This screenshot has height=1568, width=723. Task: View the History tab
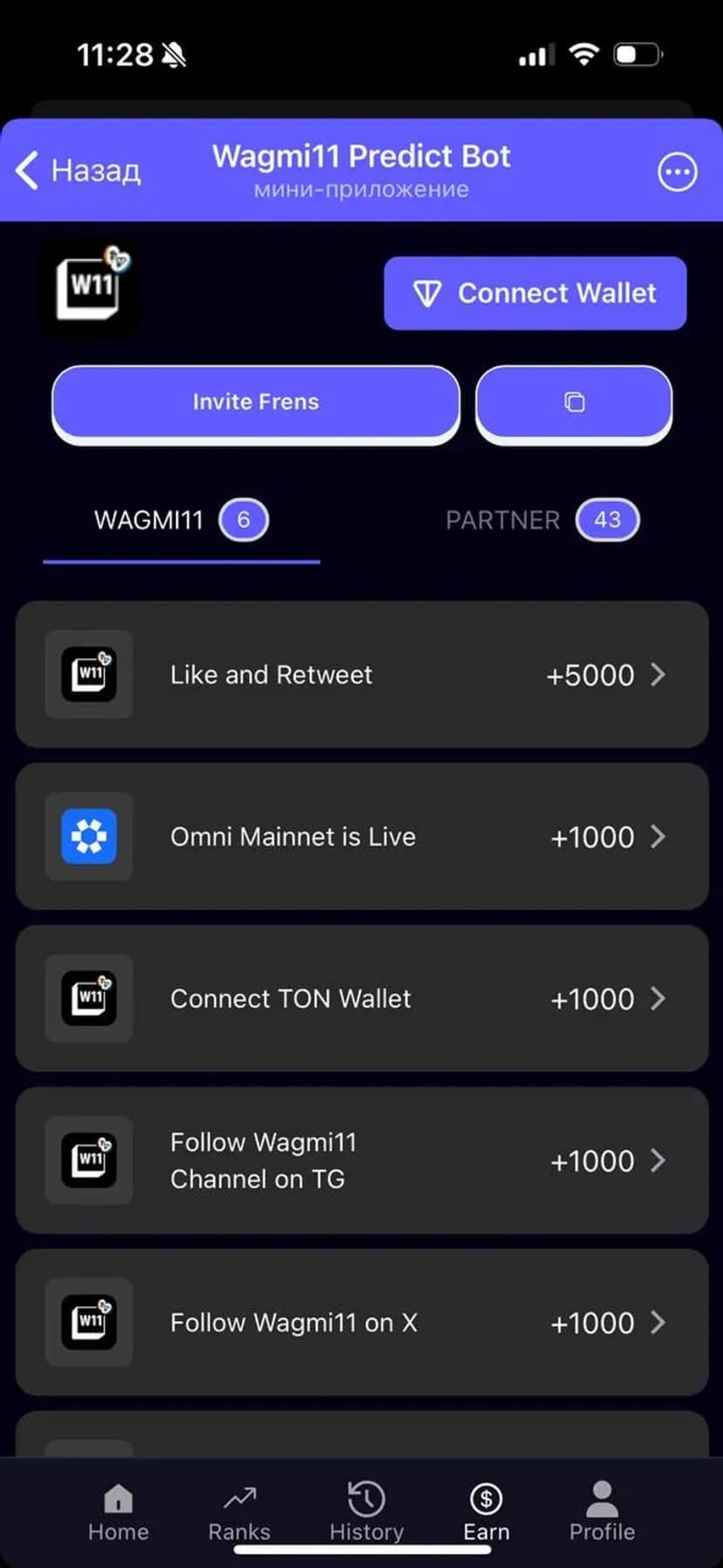tap(366, 1512)
